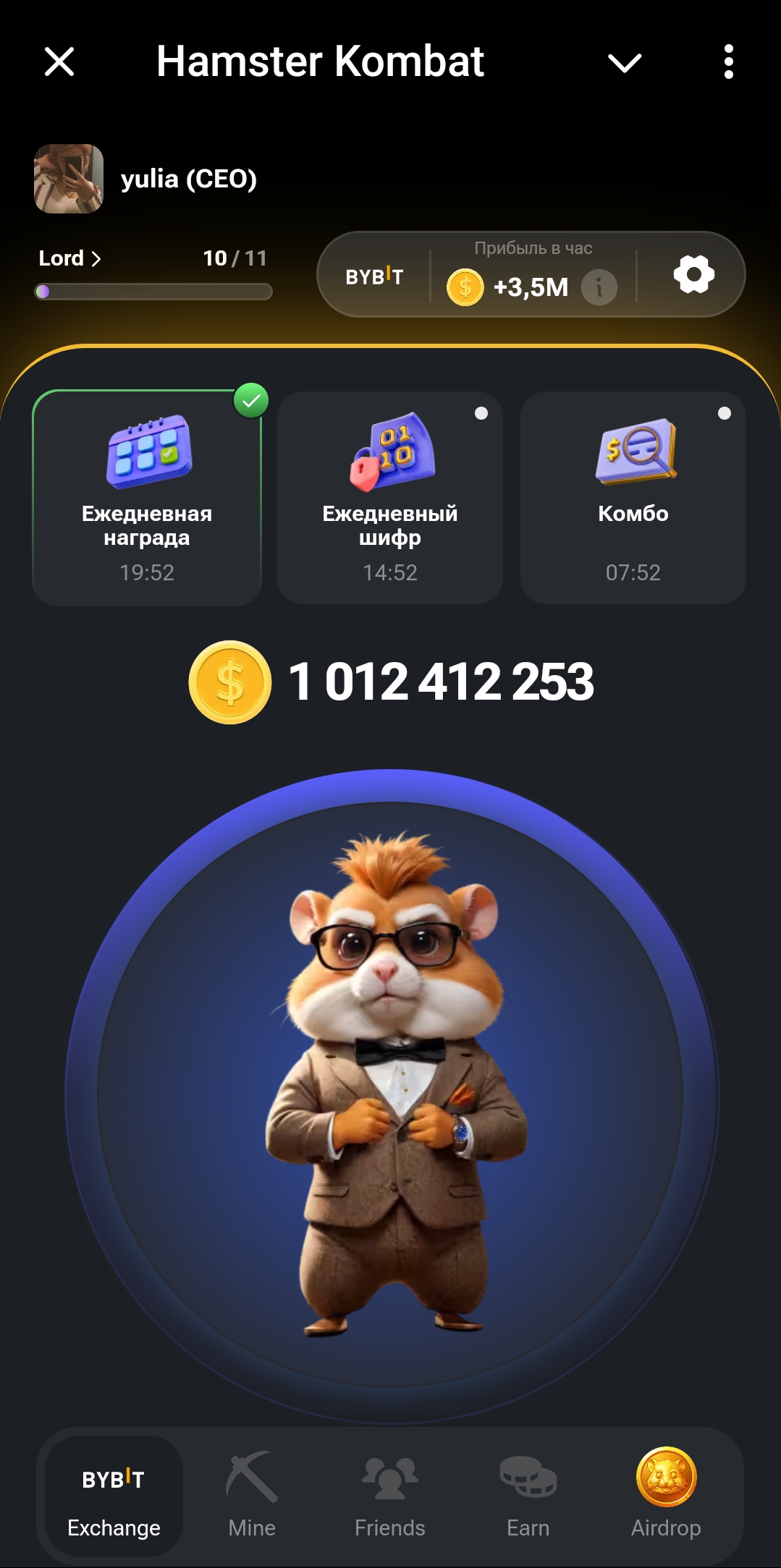Screen dimensions: 781x1568
Task: Switch to the Mine tab
Action: point(252,1496)
